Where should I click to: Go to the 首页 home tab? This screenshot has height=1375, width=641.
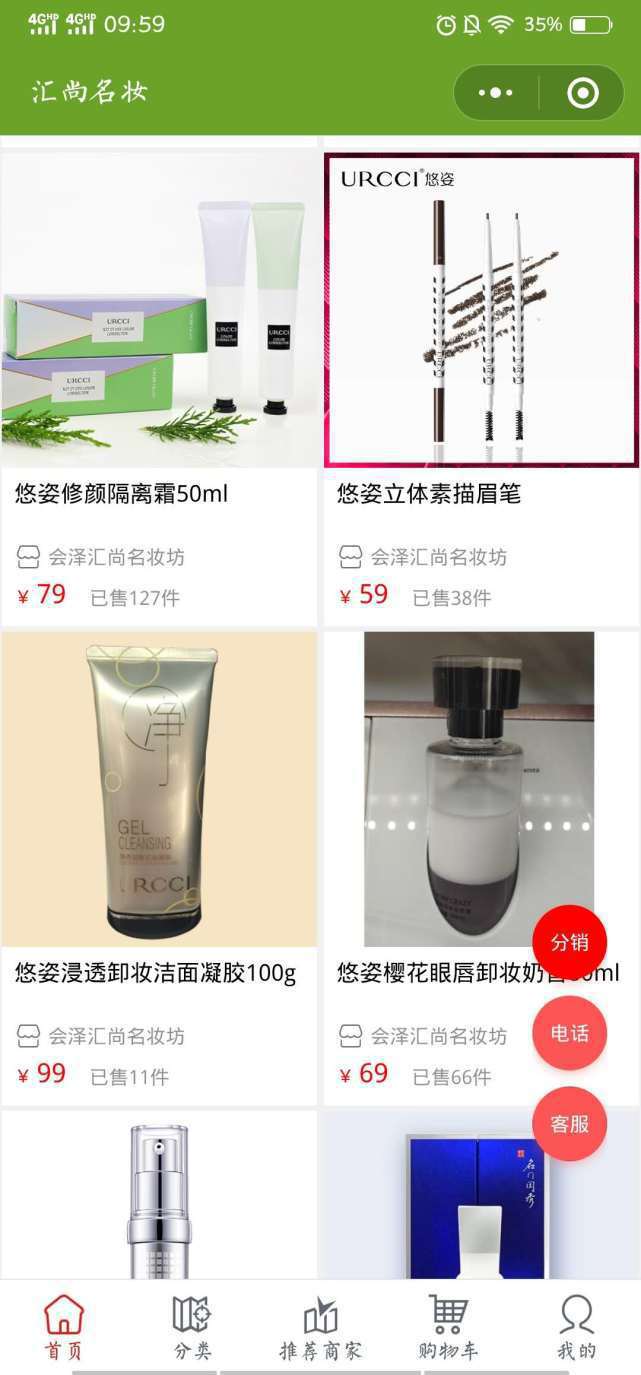(x=63, y=1327)
